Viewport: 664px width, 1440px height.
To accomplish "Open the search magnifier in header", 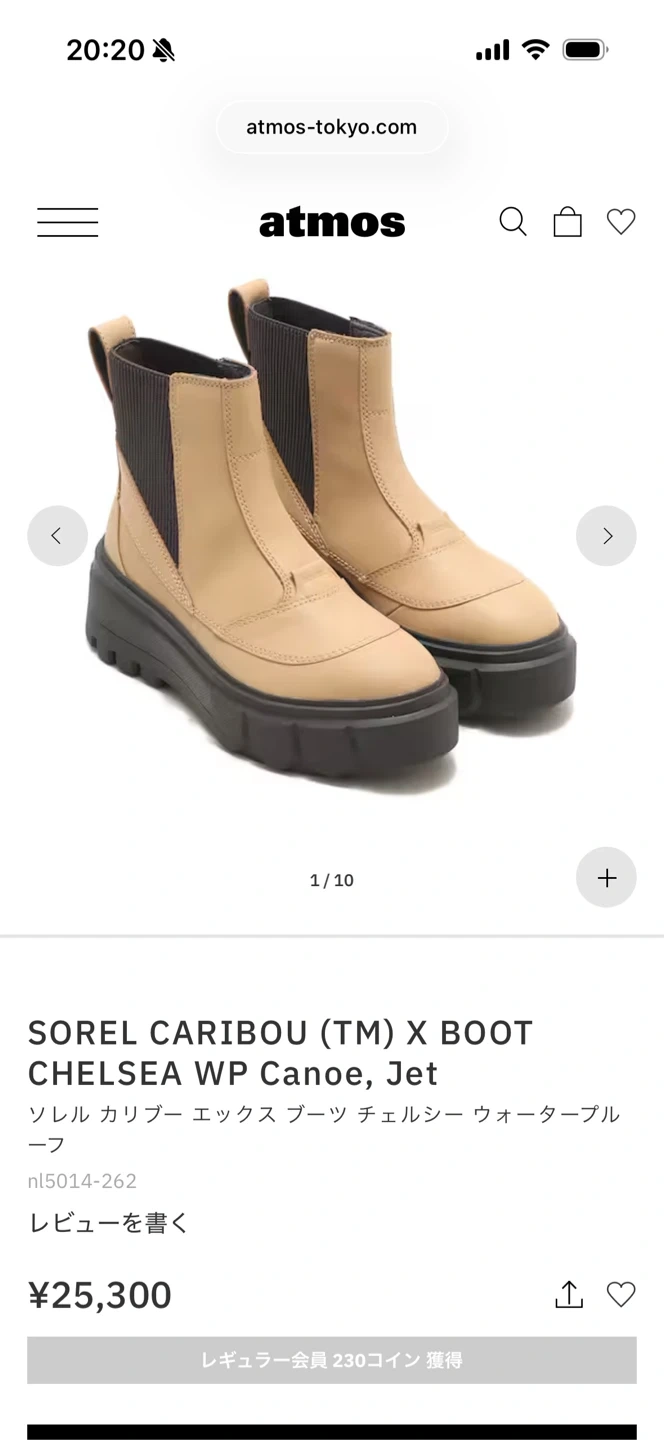I will [x=513, y=222].
